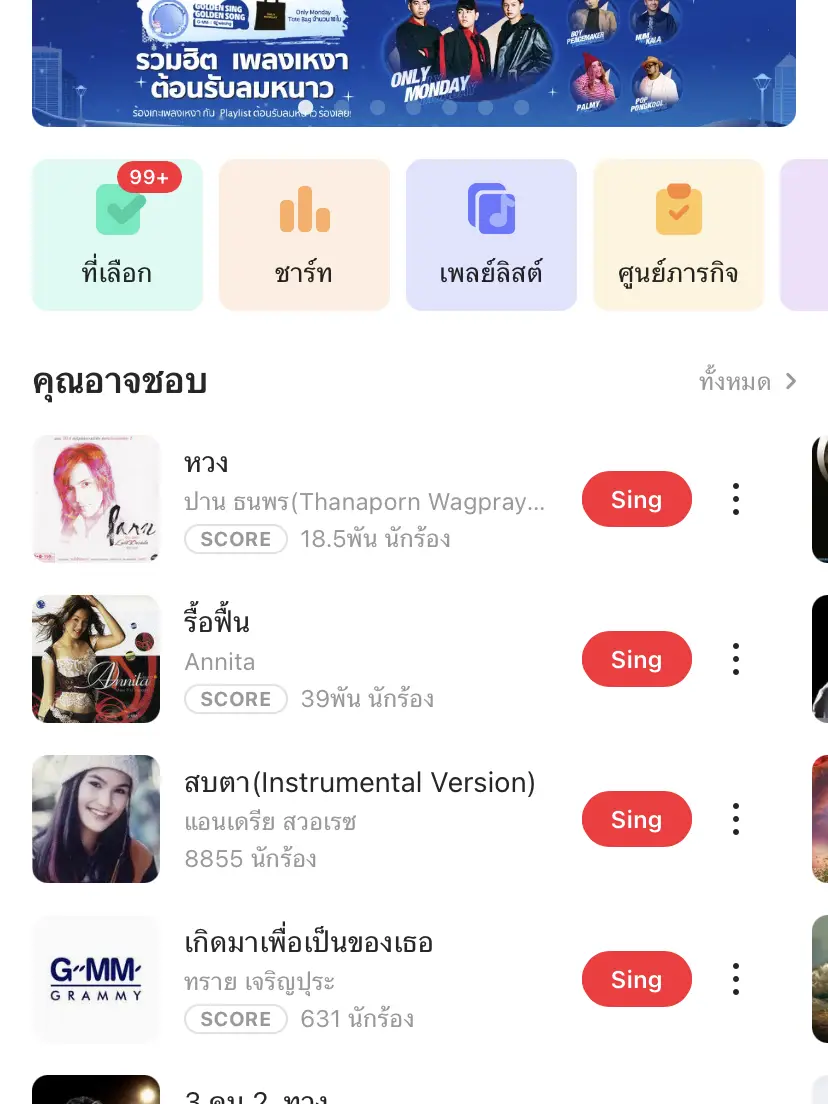
Task: Click the chevron next to ทั้งหมด
Action: pyautogui.click(x=790, y=381)
